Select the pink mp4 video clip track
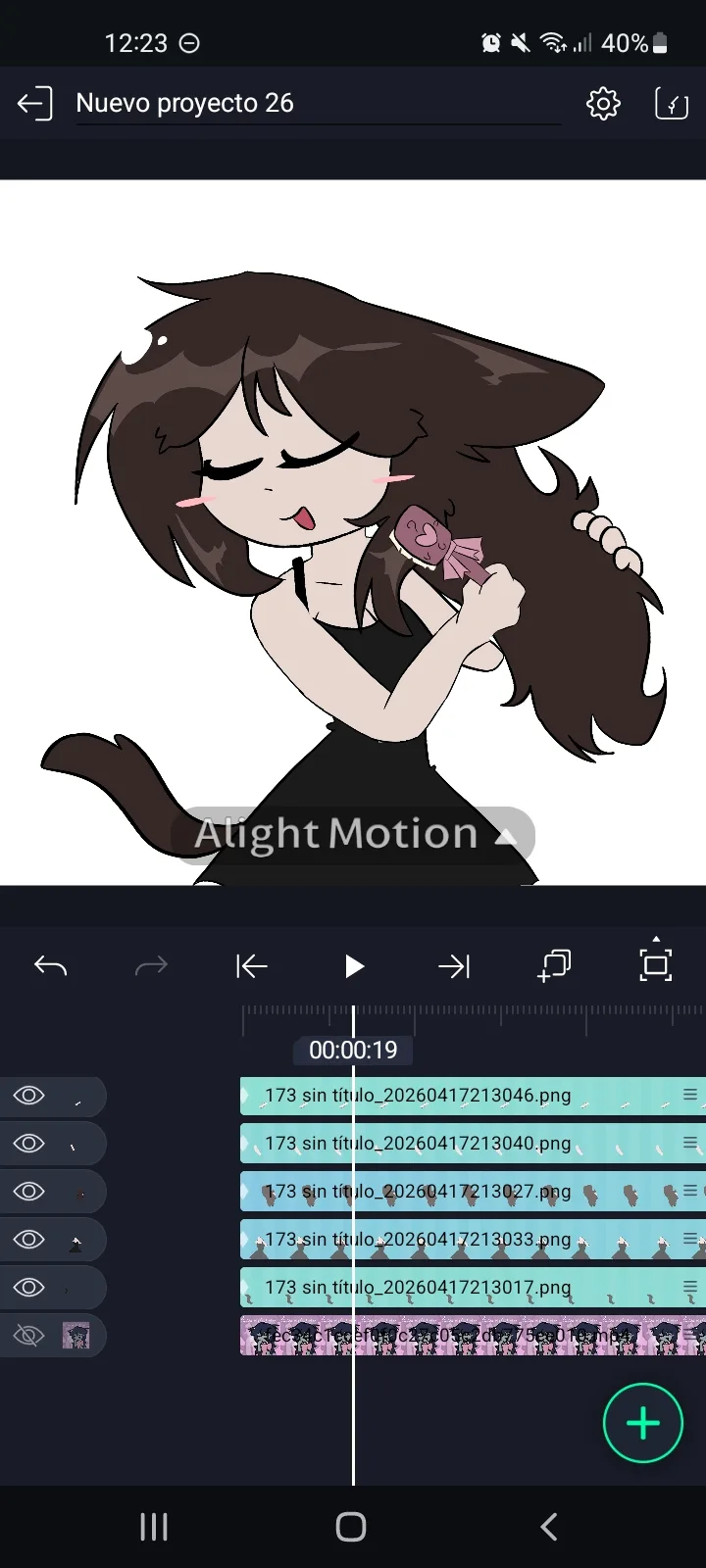The image size is (706, 1568). pyautogui.click(x=473, y=1336)
